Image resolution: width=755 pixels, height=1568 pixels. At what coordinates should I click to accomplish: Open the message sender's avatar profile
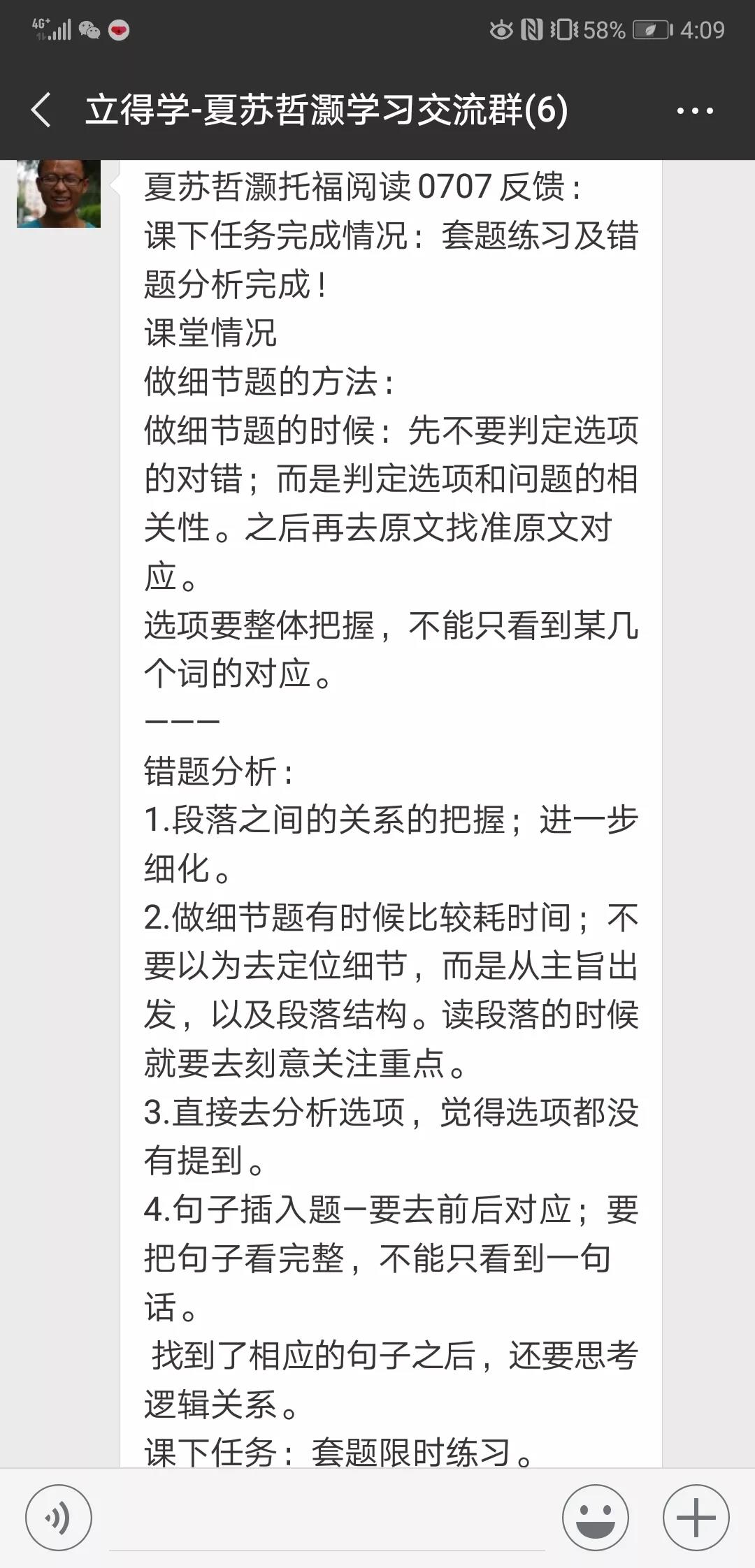[59, 194]
